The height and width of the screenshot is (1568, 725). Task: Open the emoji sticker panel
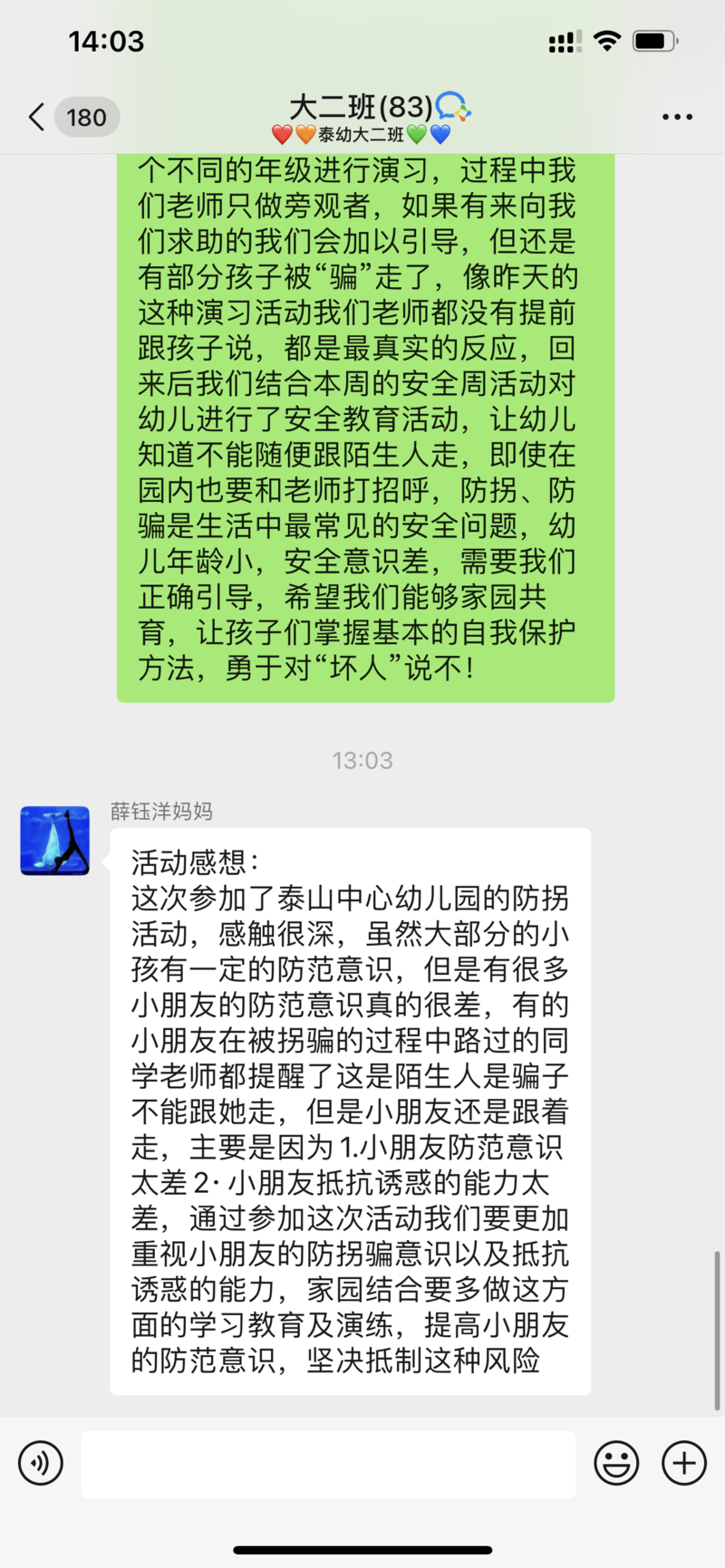616,1463
